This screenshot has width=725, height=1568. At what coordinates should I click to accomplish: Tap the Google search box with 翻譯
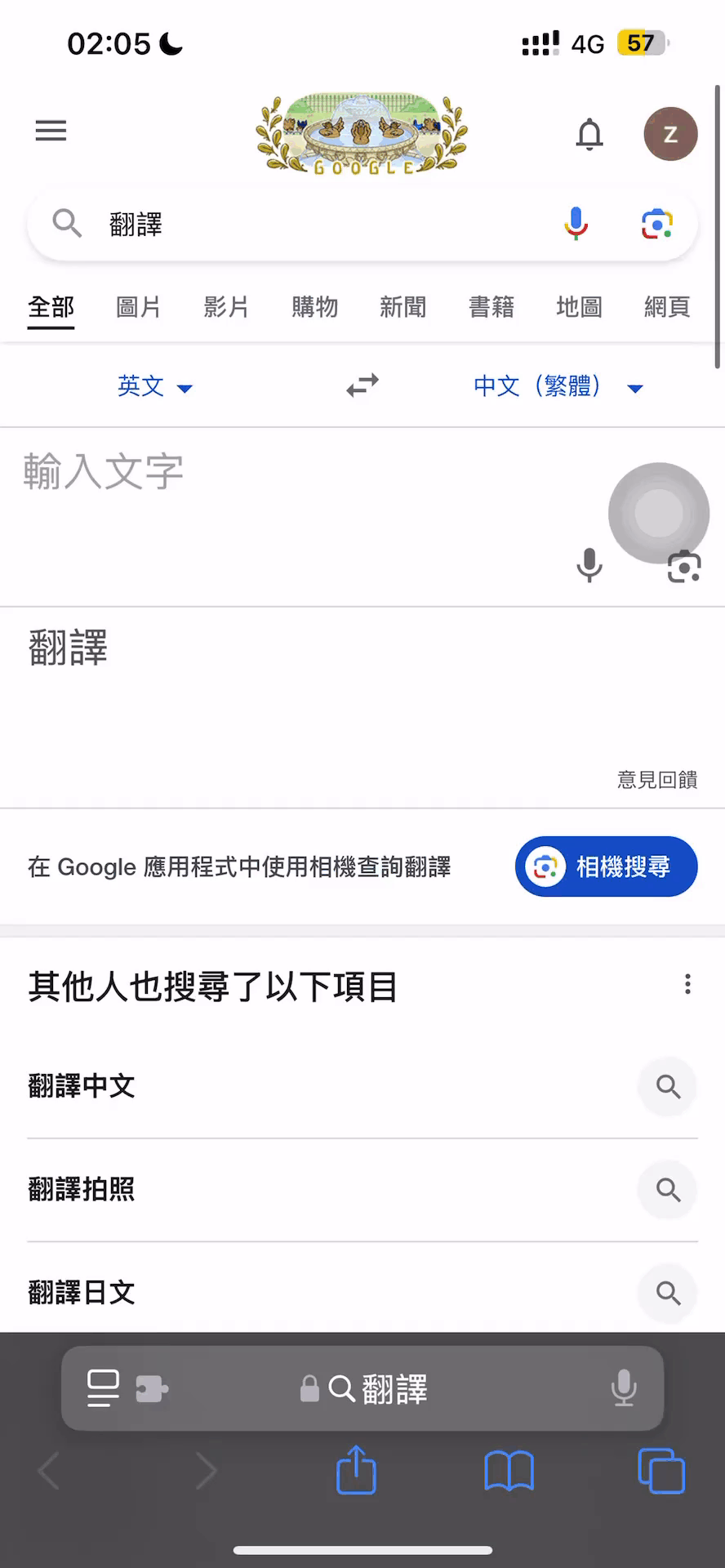327,224
